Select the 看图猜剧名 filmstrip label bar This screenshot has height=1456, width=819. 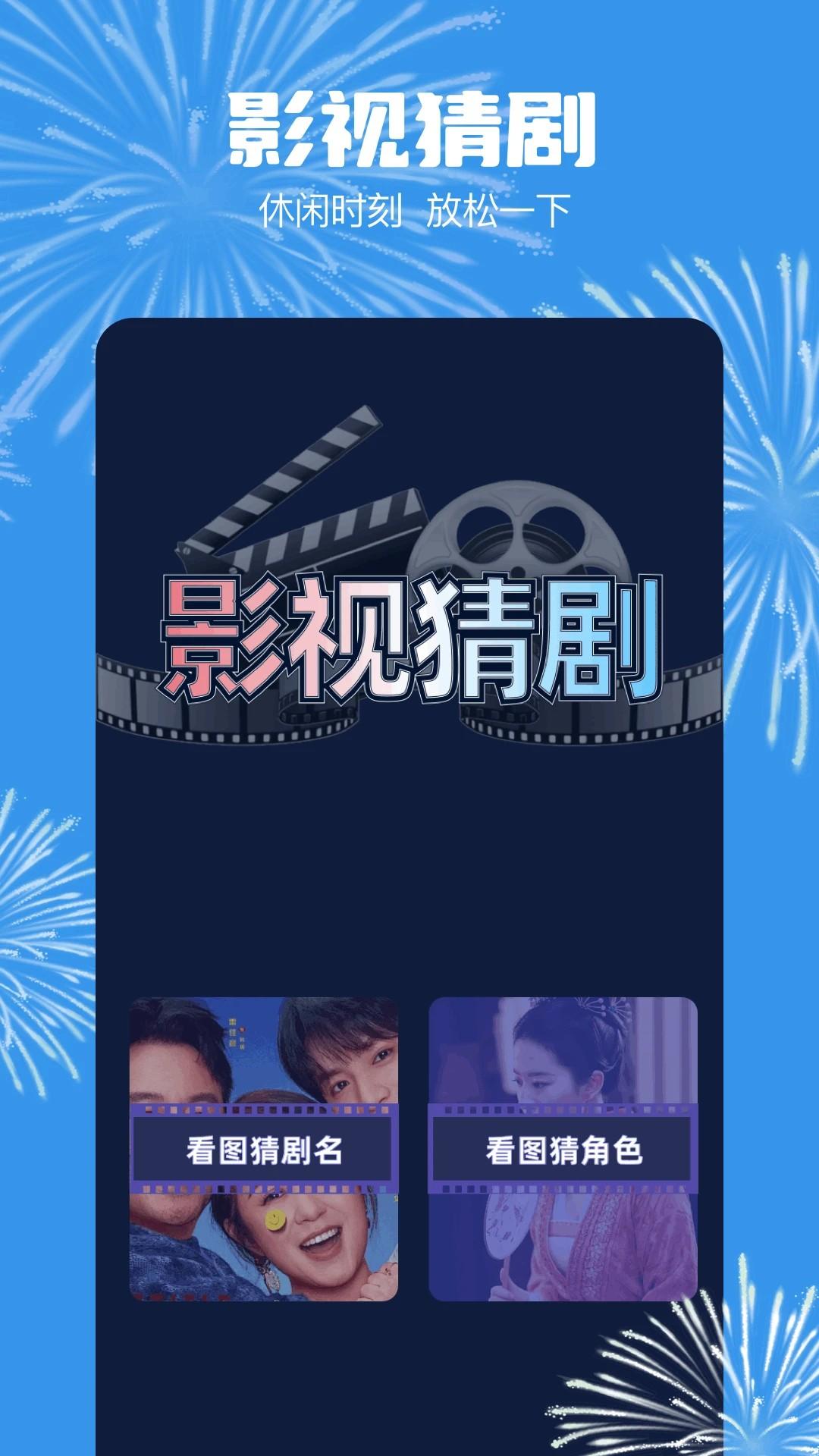click(269, 1147)
